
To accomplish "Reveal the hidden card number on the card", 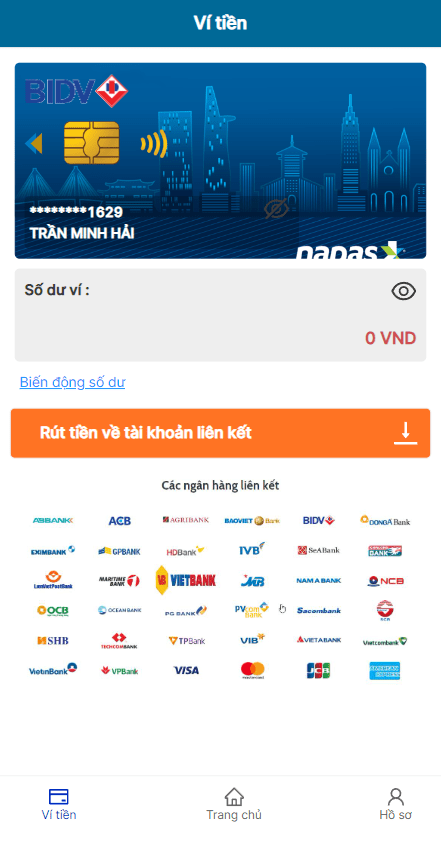I will [x=277, y=209].
